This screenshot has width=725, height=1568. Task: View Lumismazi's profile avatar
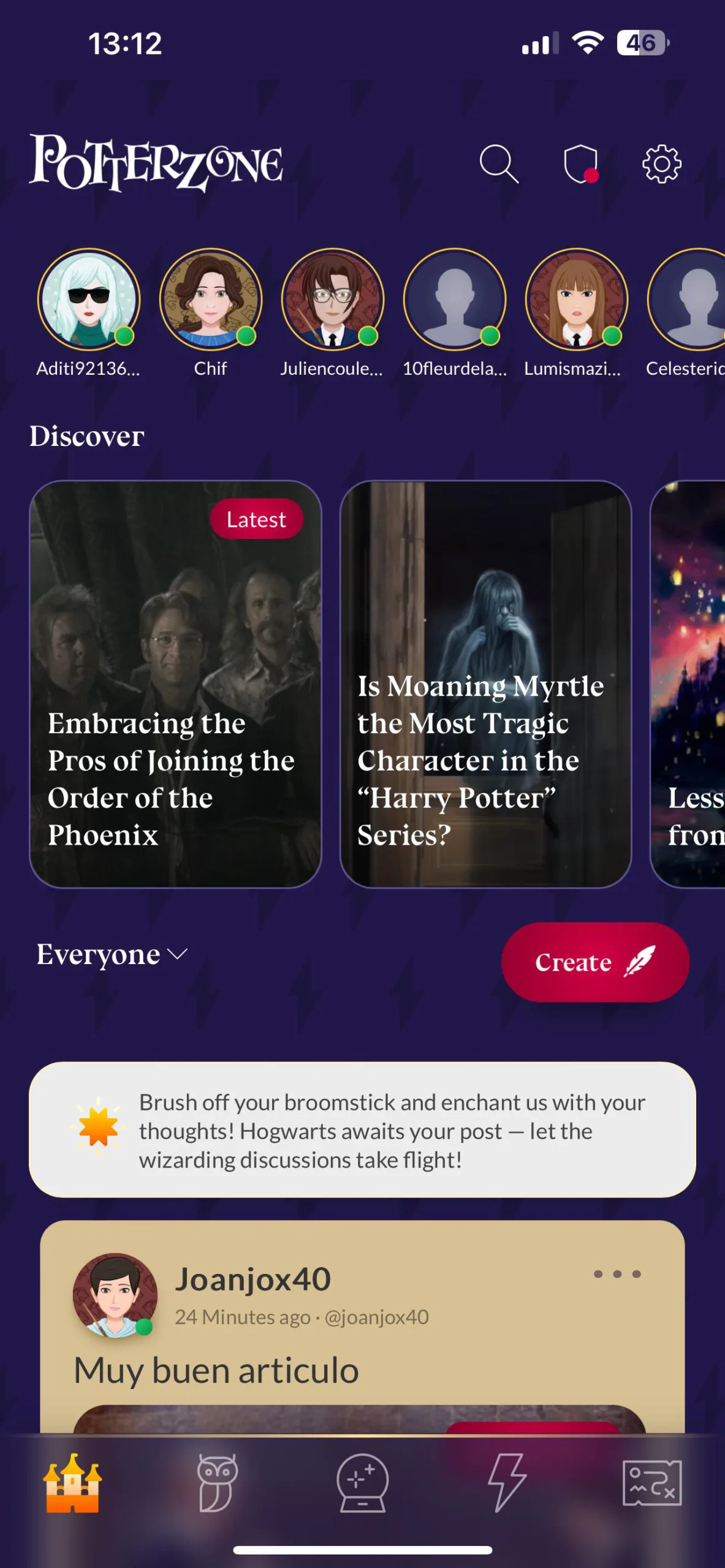[x=577, y=299]
